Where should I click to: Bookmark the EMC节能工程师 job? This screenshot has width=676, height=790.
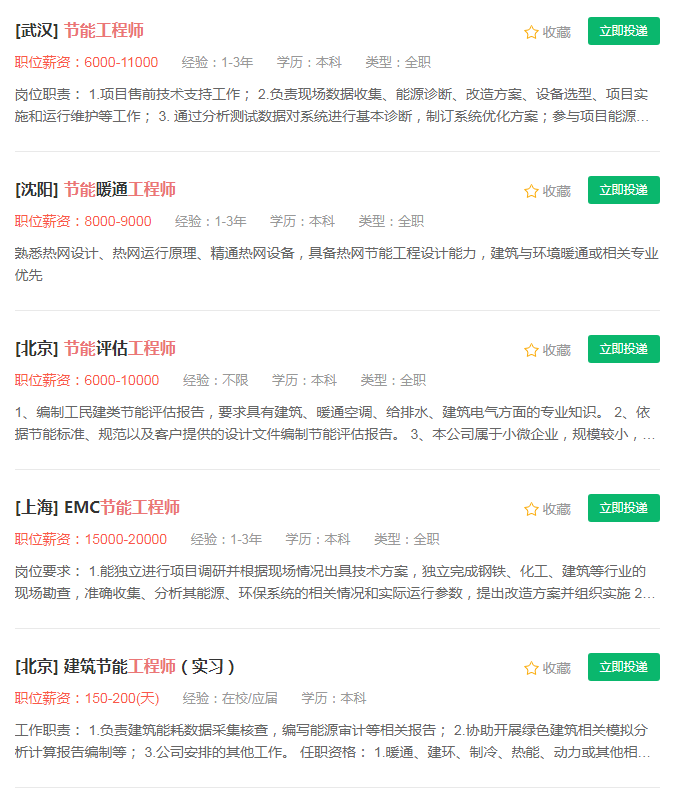[547, 509]
